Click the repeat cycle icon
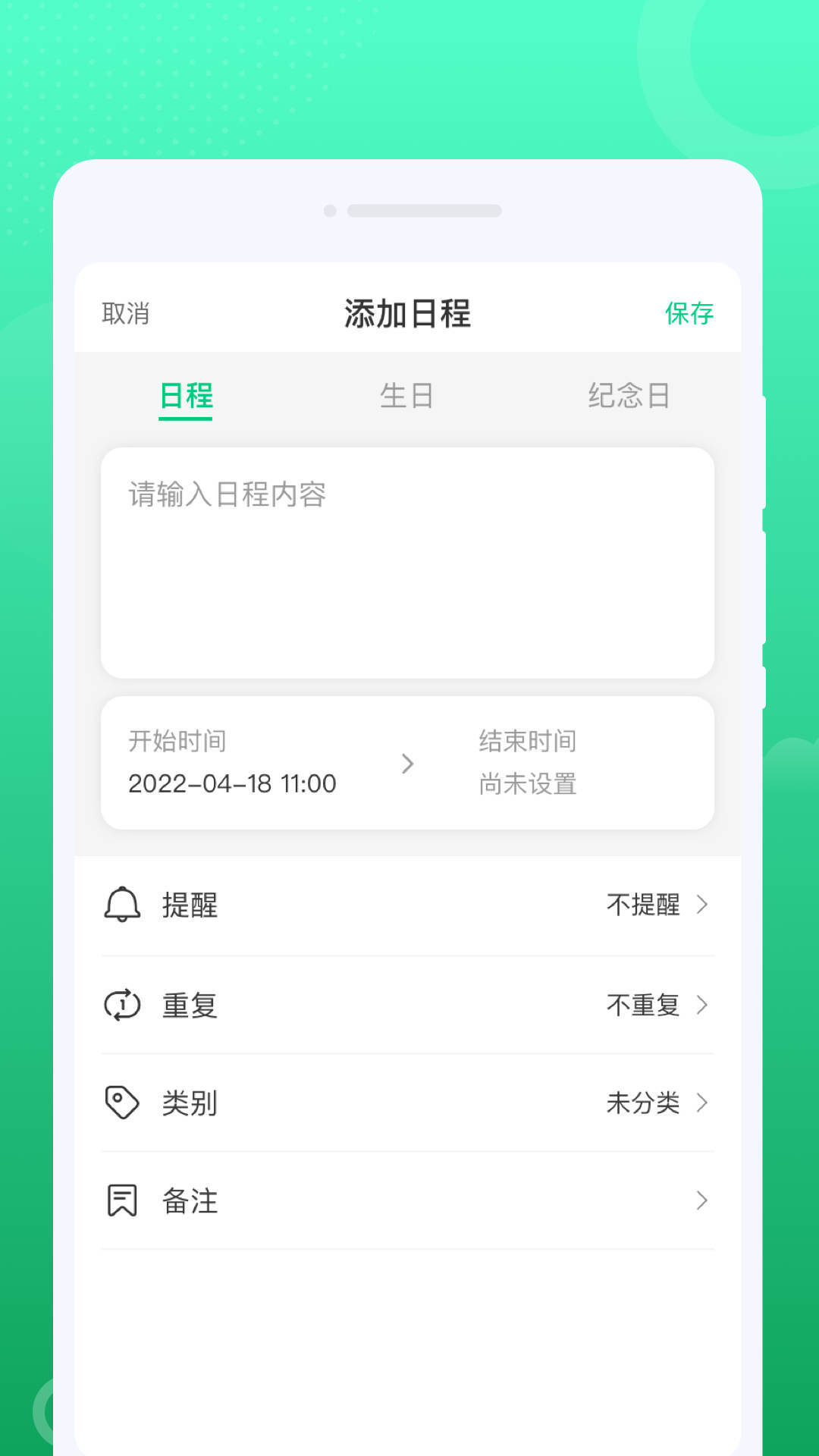819x1456 pixels. tap(123, 1005)
